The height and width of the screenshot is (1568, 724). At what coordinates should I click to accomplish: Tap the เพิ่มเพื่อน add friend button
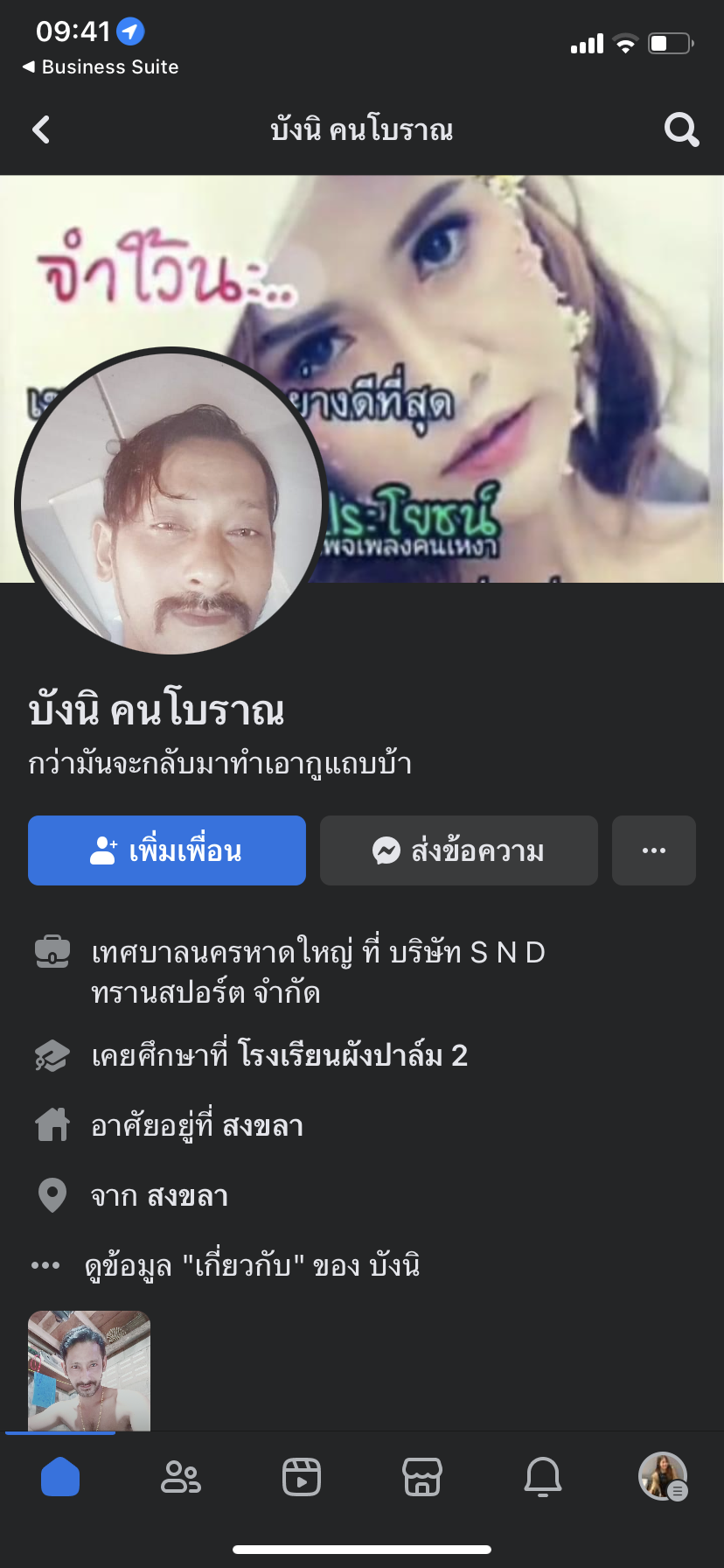pyautogui.click(x=167, y=850)
